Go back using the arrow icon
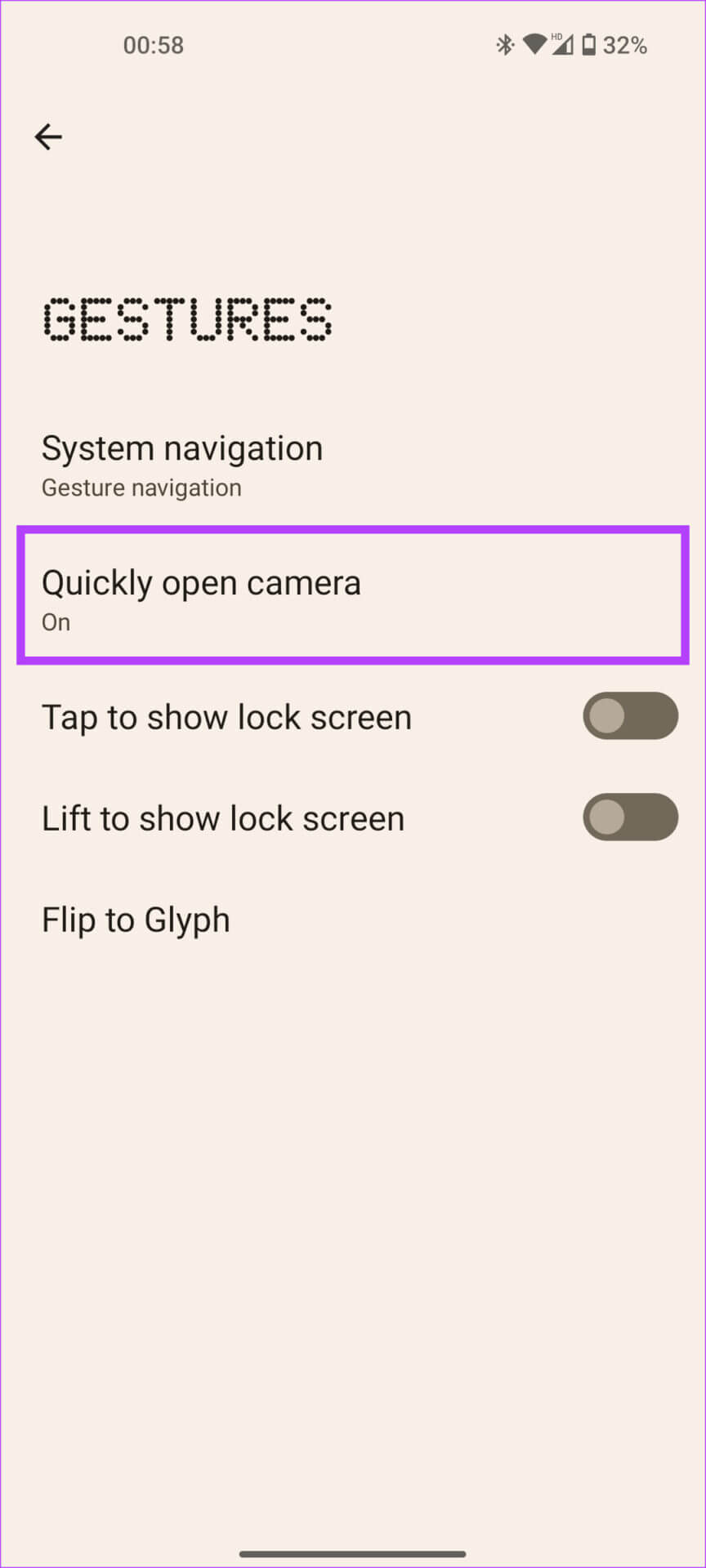706x1568 pixels. click(48, 136)
